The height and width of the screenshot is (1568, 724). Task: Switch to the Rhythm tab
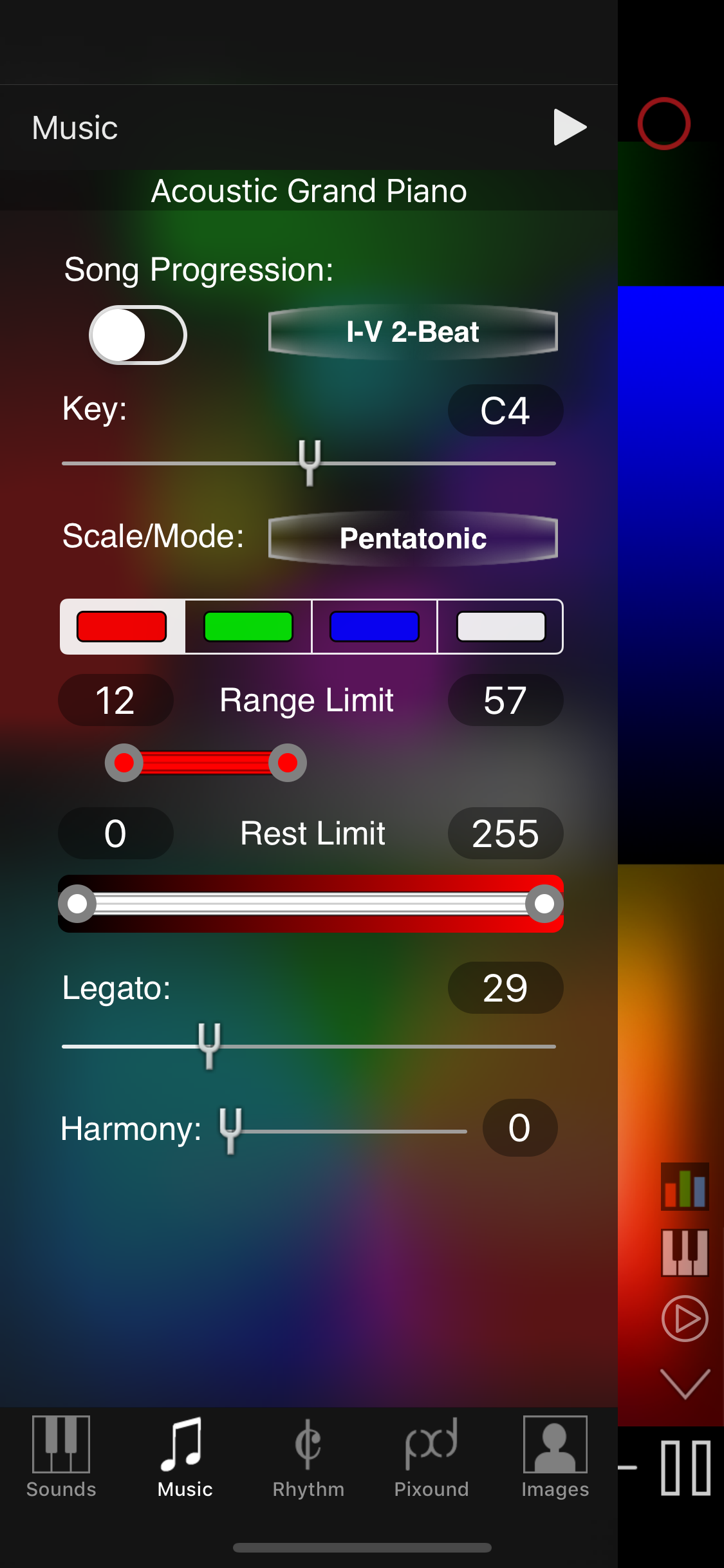(308, 1458)
